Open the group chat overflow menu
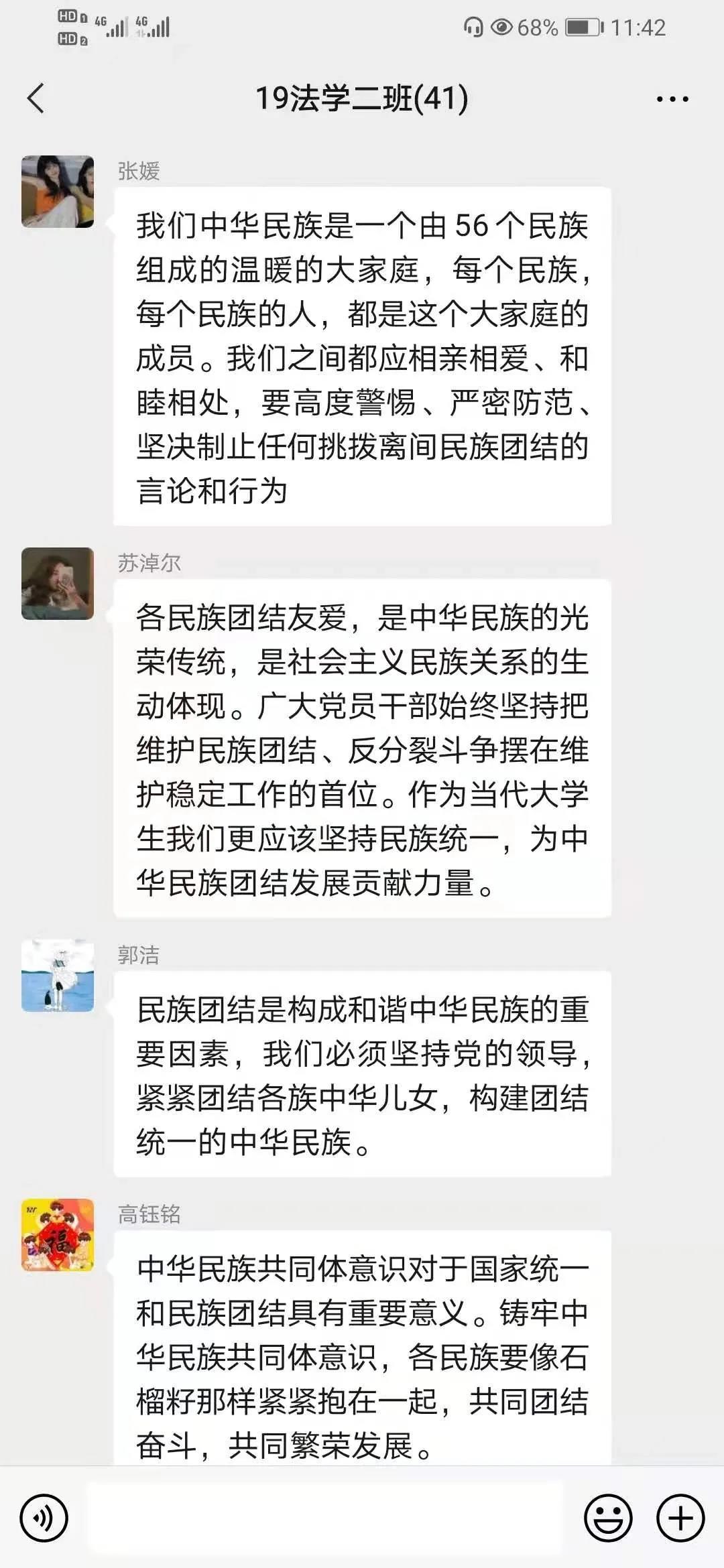The height and width of the screenshot is (1568, 724). (x=672, y=99)
